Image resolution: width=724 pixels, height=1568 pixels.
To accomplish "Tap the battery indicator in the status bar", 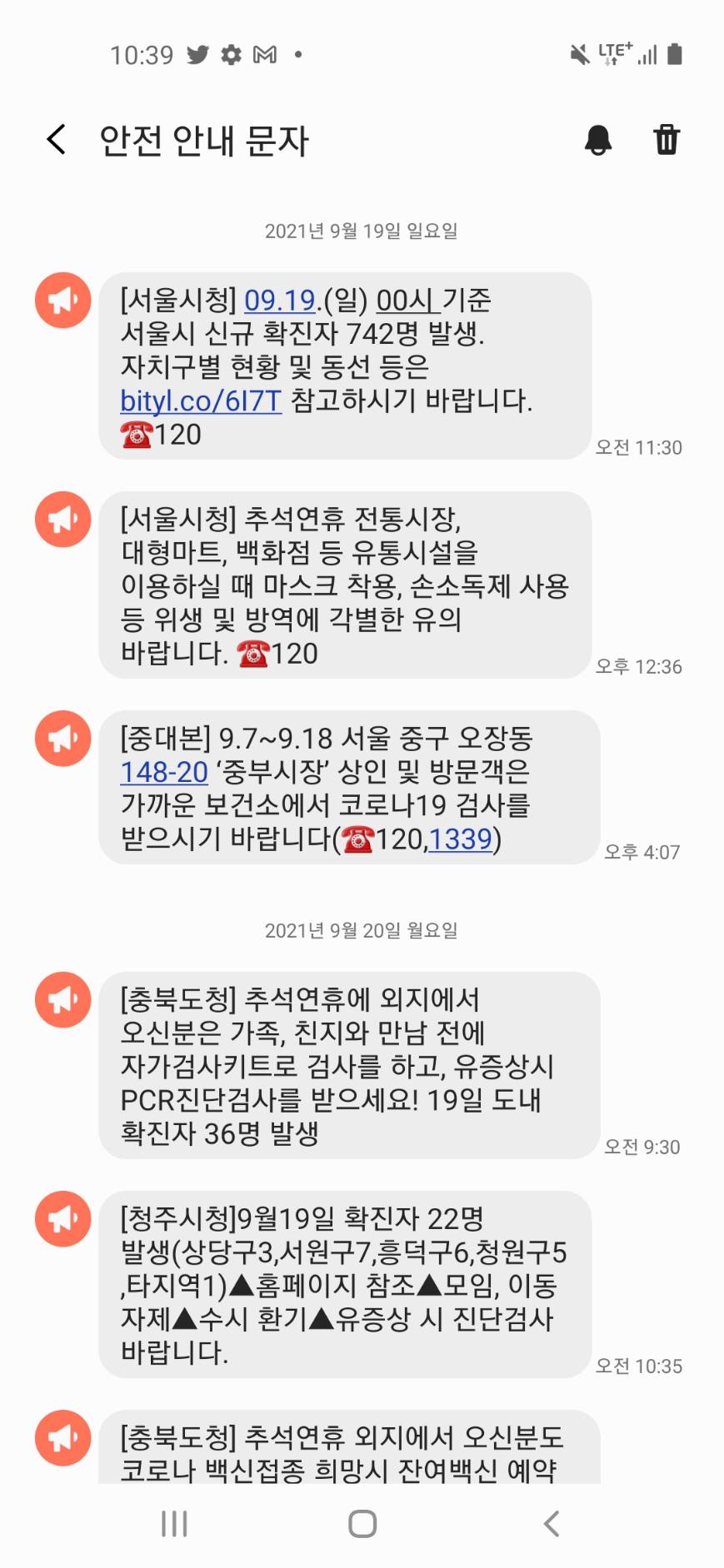I will (x=674, y=53).
